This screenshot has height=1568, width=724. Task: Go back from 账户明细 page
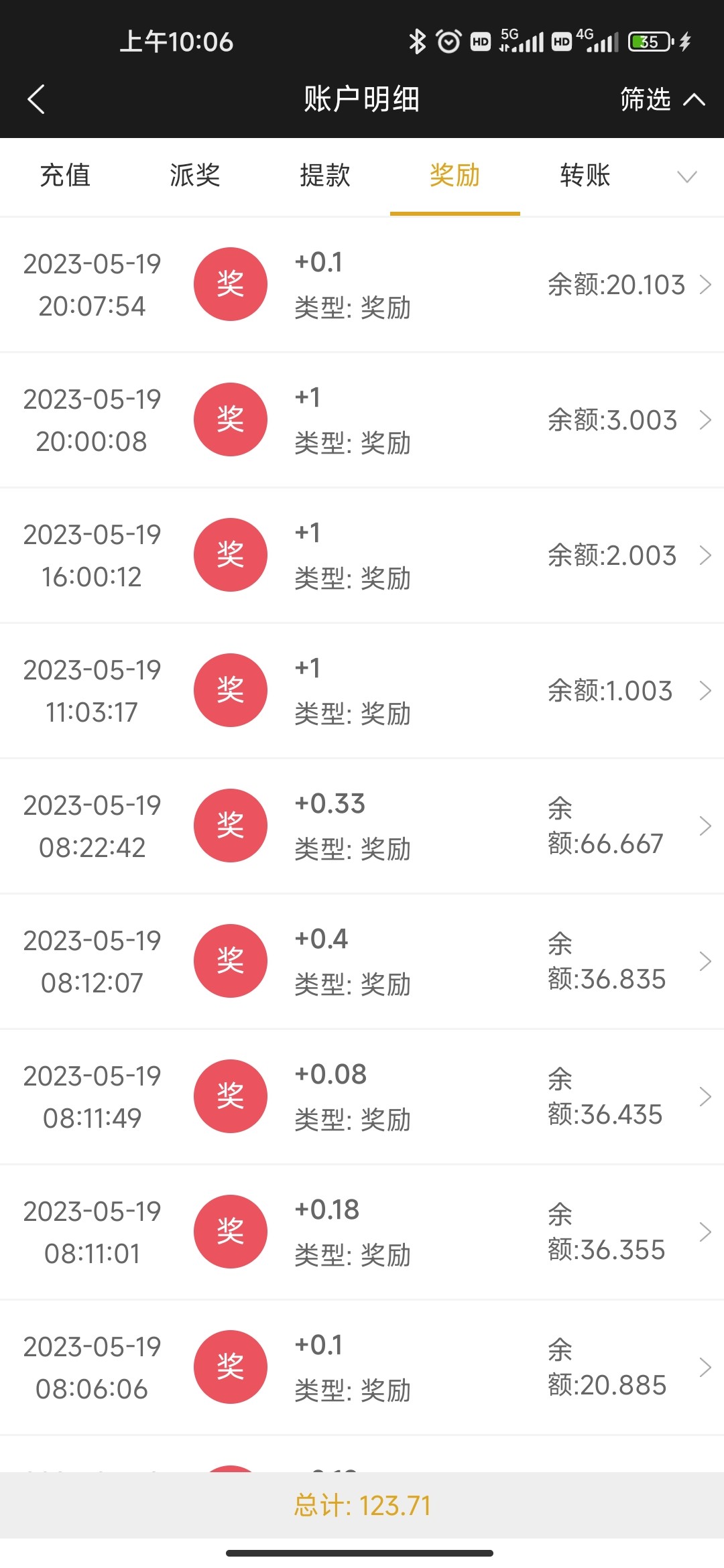[x=36, y=99]
